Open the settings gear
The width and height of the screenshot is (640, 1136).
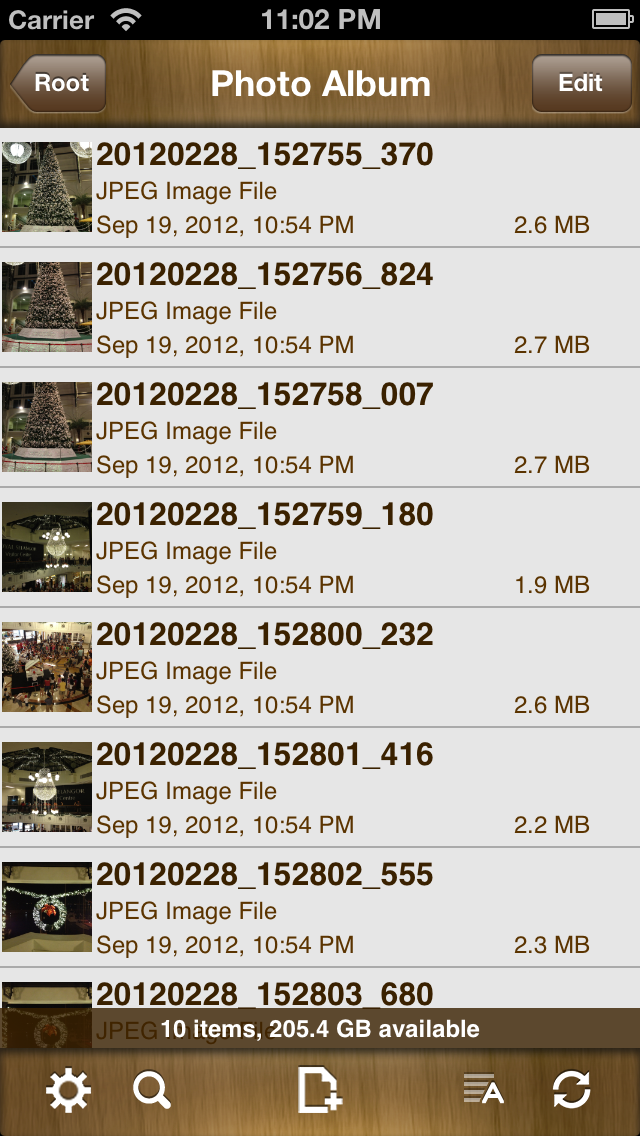point(69,1090)
